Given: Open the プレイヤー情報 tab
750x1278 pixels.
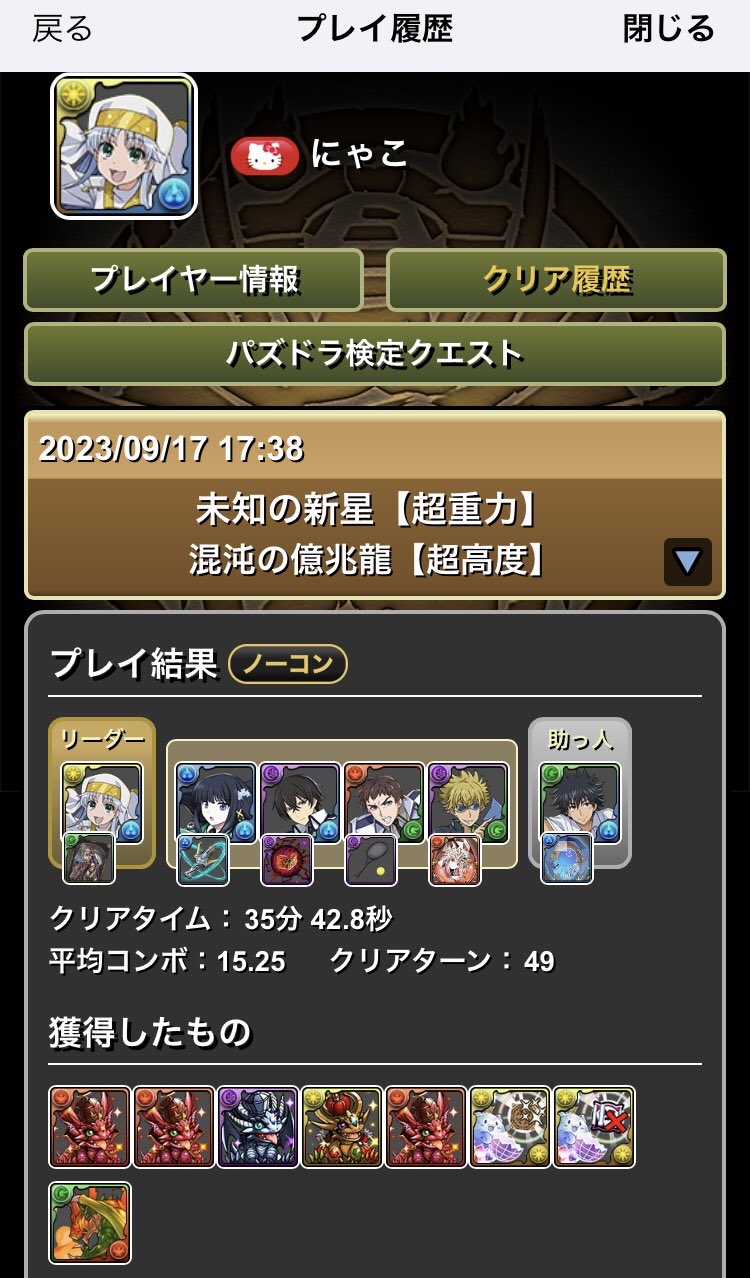Looking at the screenshot, I should 193,280.
